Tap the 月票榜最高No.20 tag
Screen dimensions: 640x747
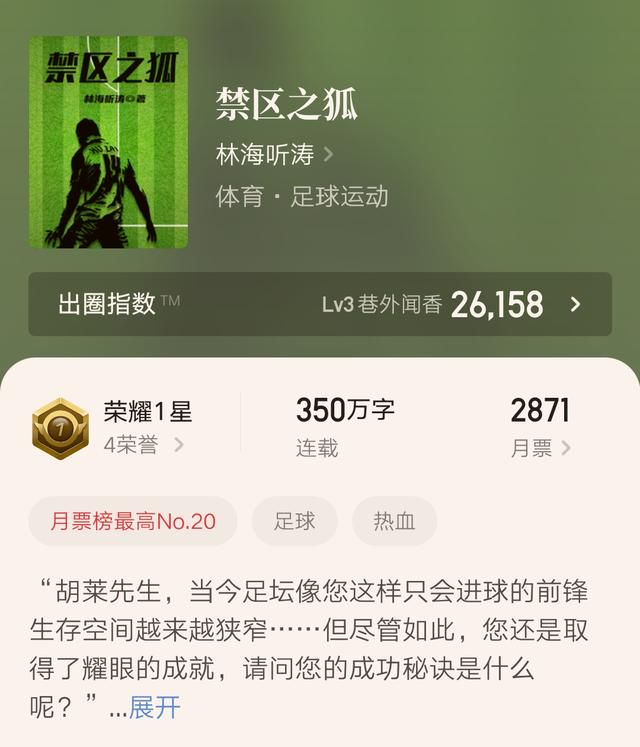133,521
